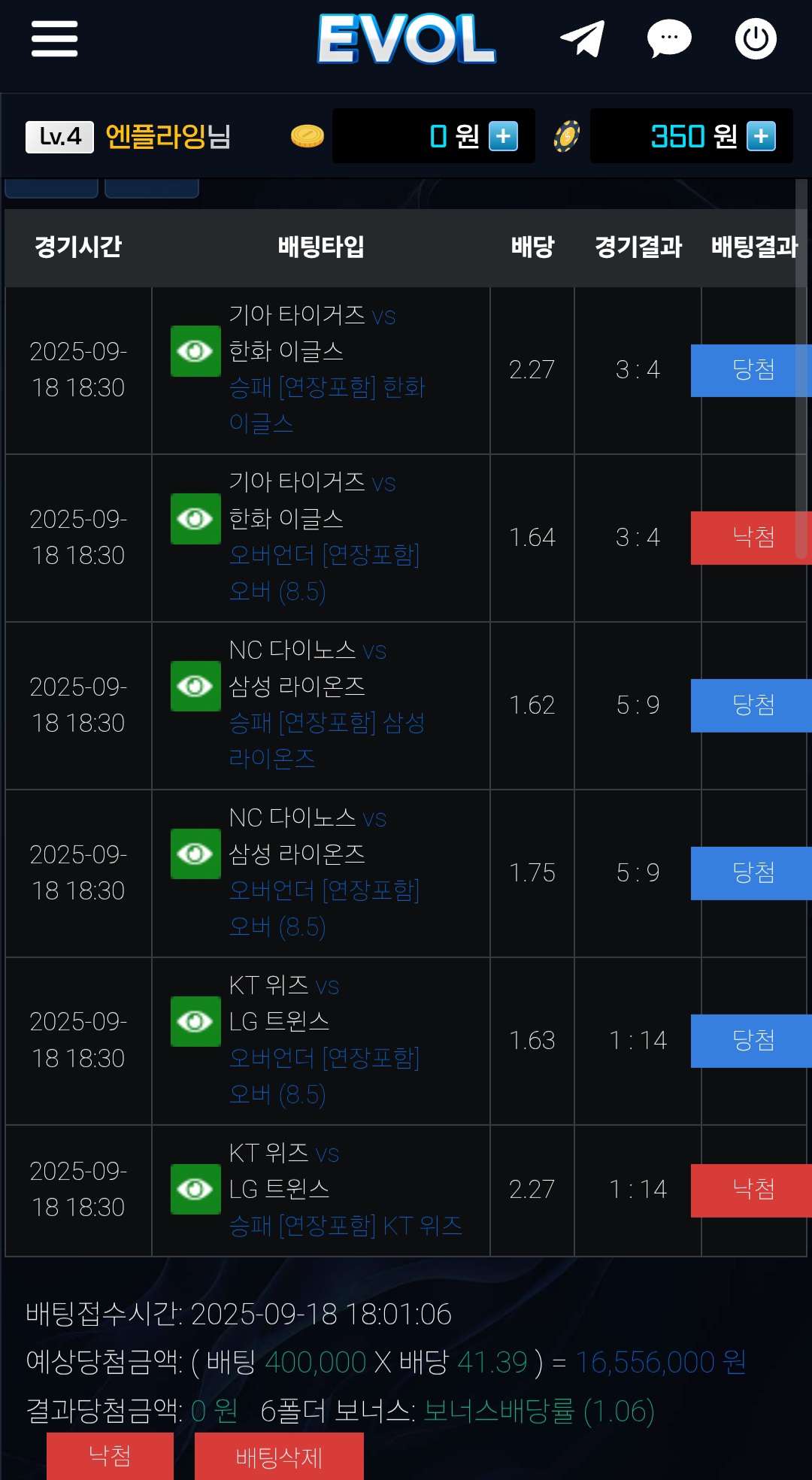Screen dimensions: 812x1480
Task: Tap the plus button beside 0 원
Action: [x=503, y=136]
